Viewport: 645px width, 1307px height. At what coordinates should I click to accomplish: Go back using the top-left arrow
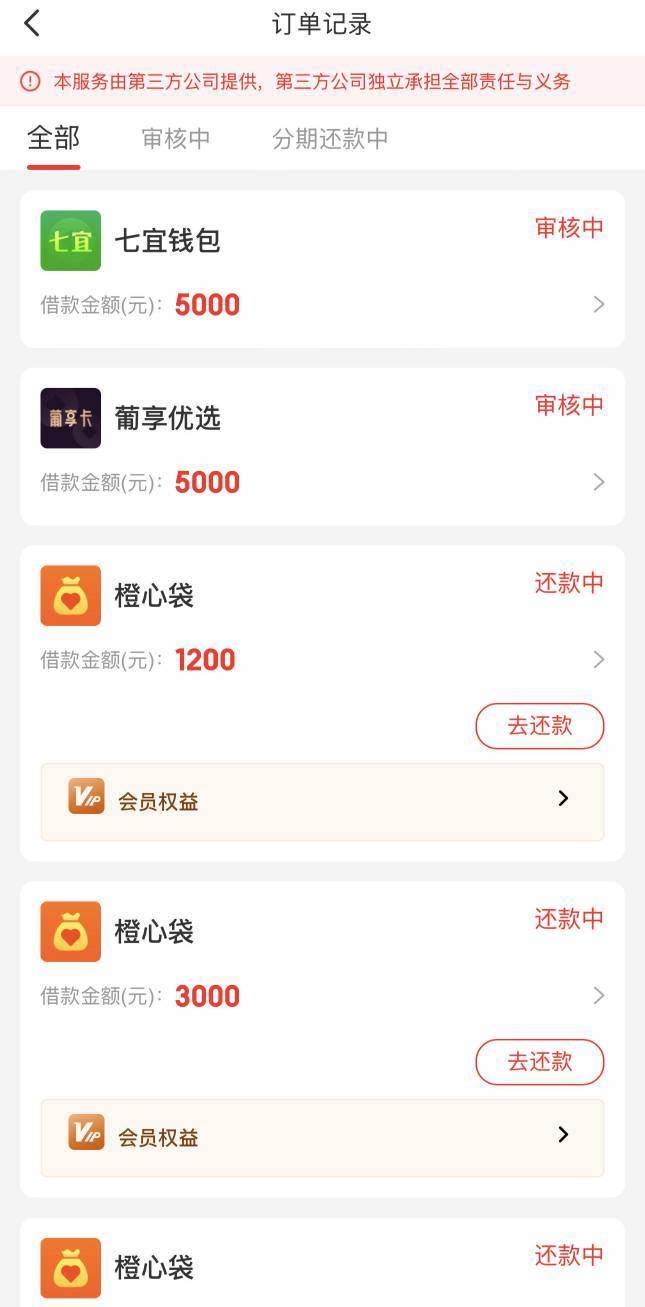pos(32,24)
